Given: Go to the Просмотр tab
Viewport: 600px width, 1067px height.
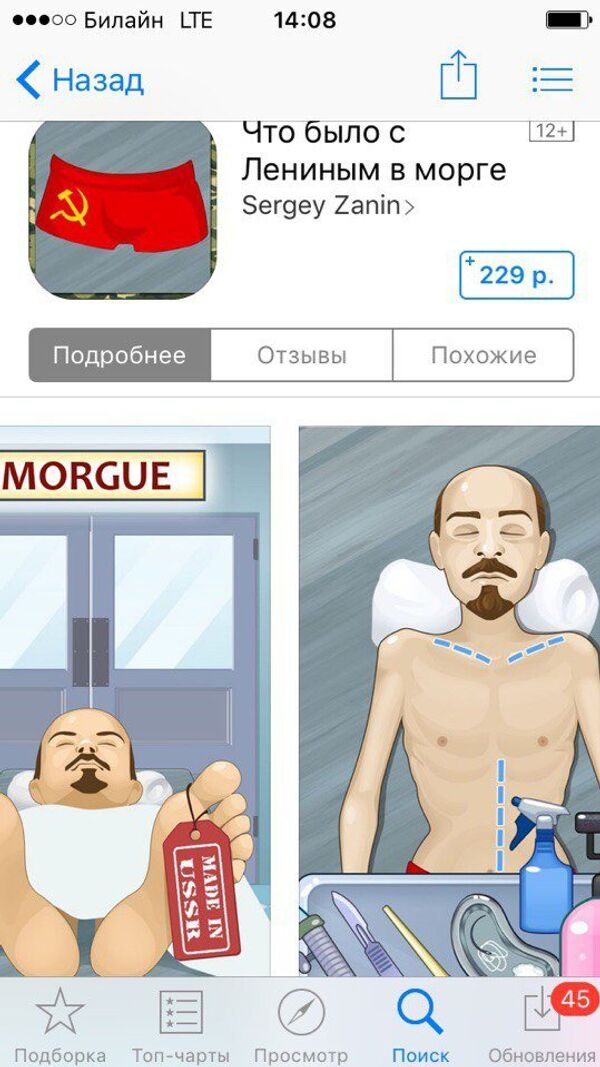Looking at the screenshot, I should (301, 1025).
